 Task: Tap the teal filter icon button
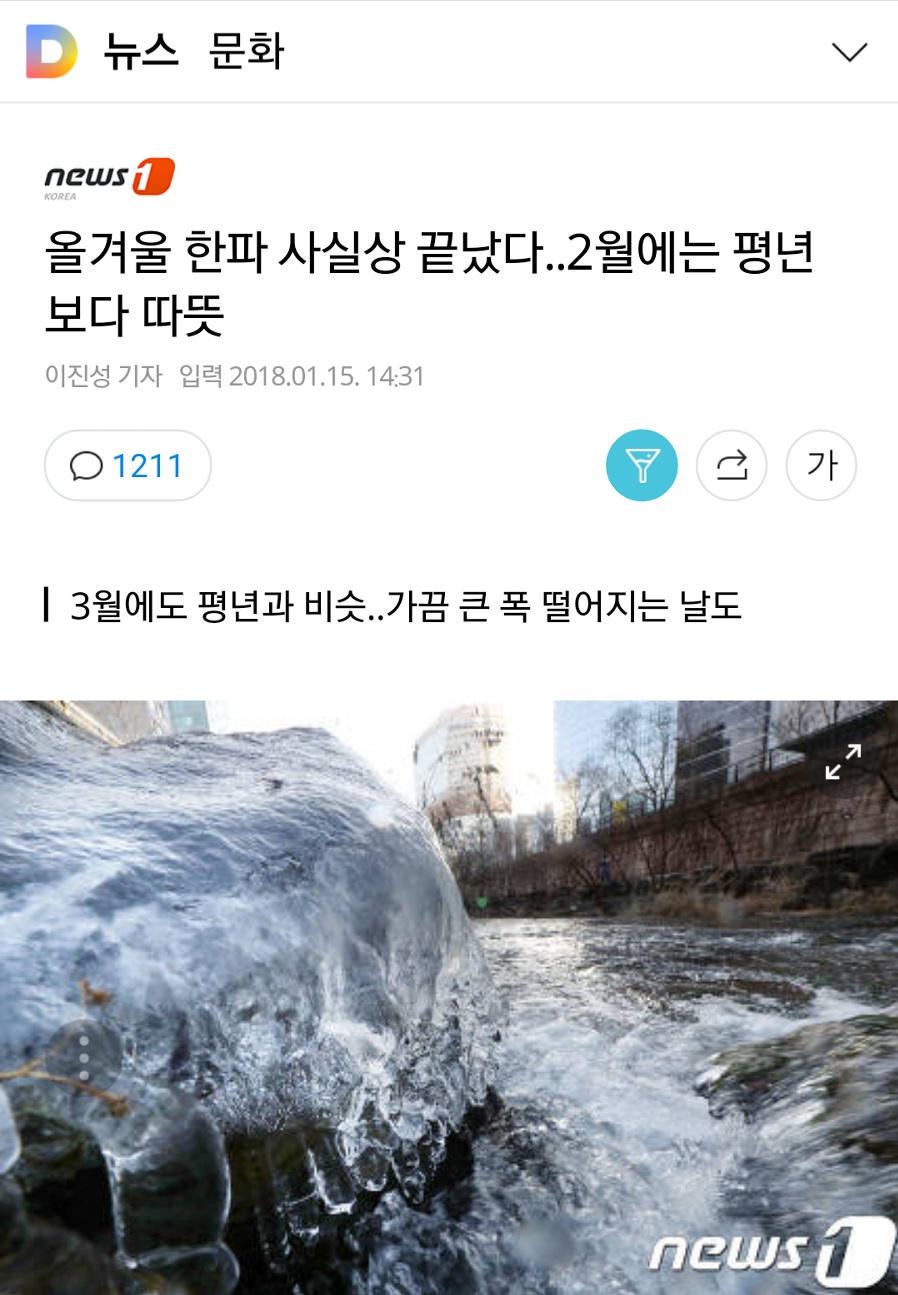tap(641, 465)
